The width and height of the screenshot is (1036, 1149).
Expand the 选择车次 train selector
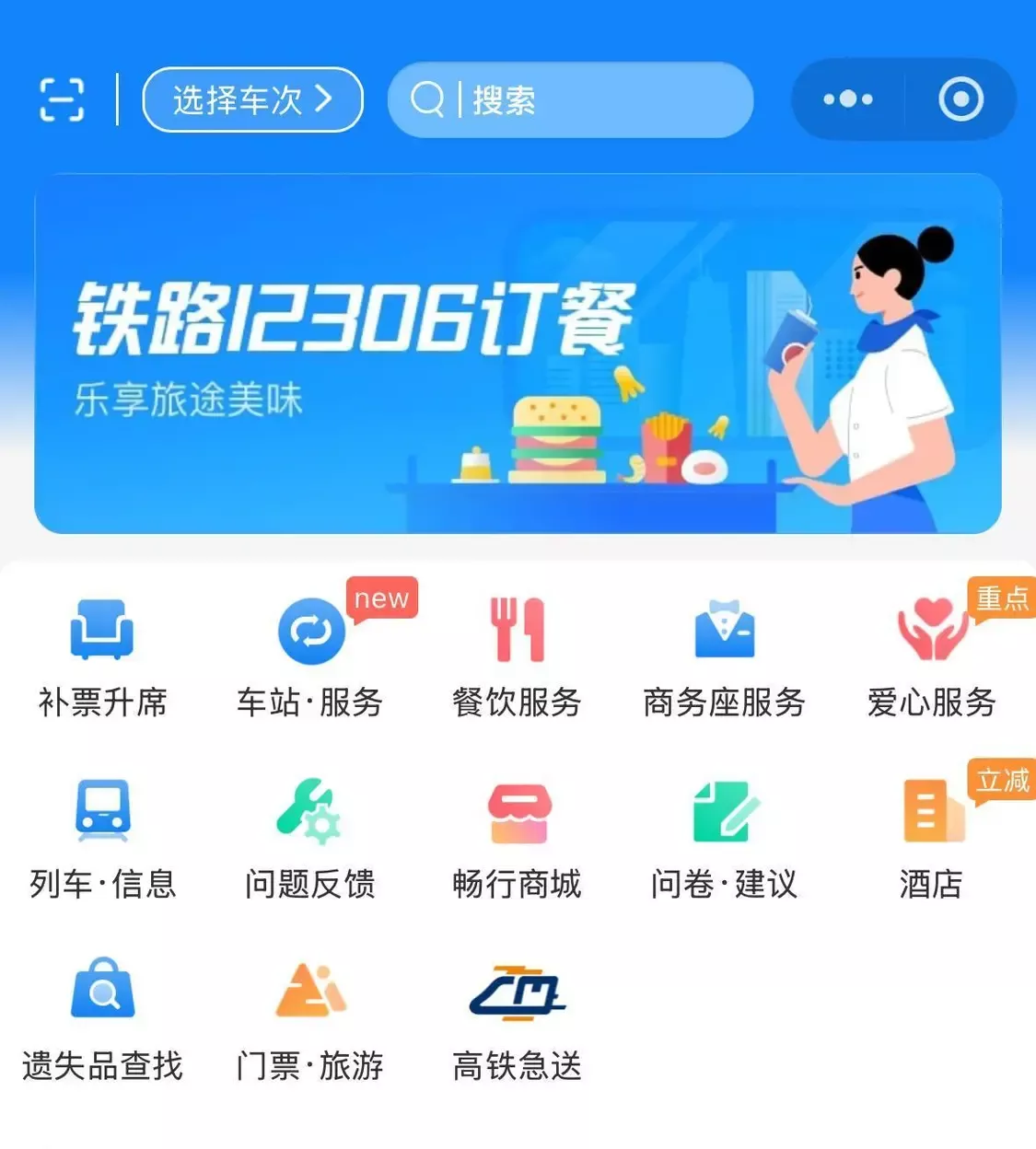tap(250, 100)
